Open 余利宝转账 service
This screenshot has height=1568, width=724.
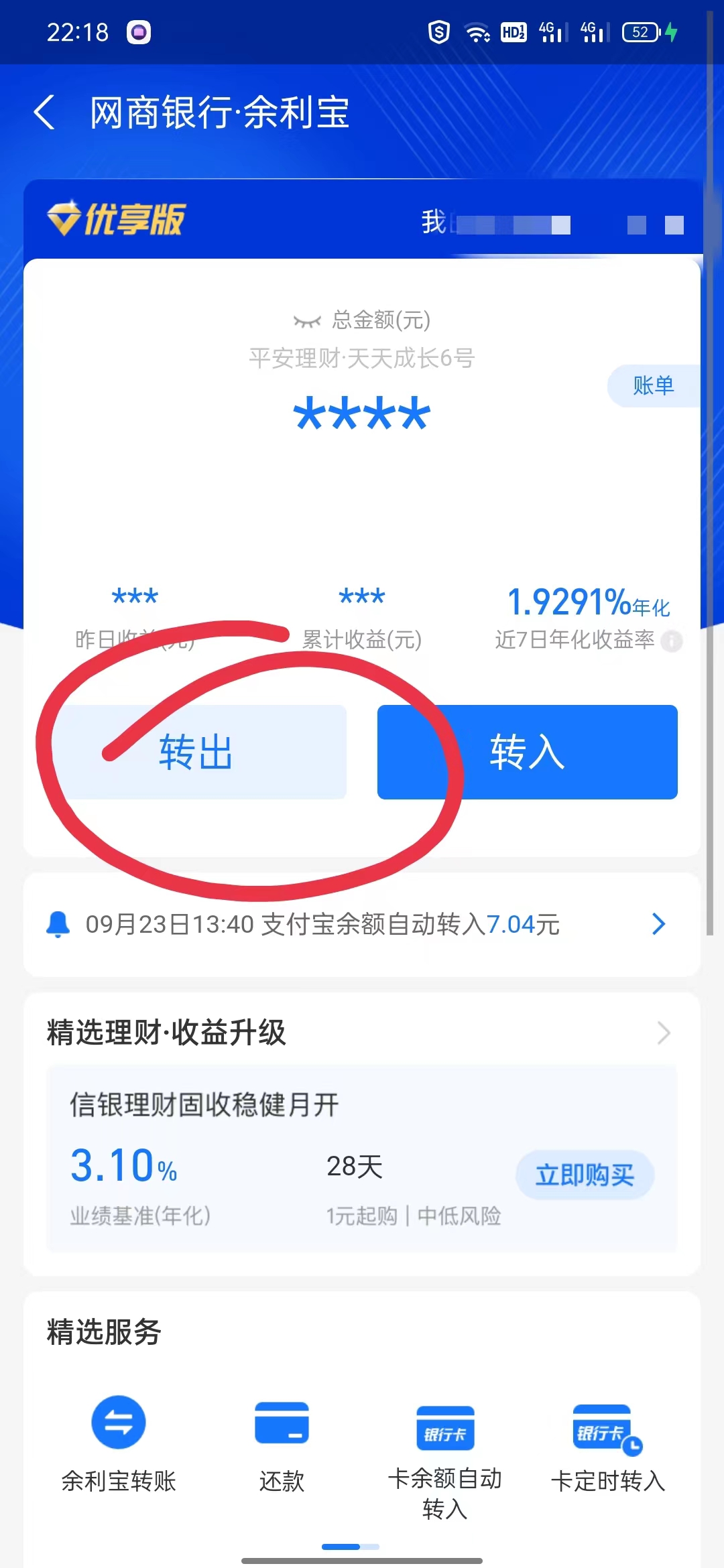pyautogui.click(x=119, y=1441)
